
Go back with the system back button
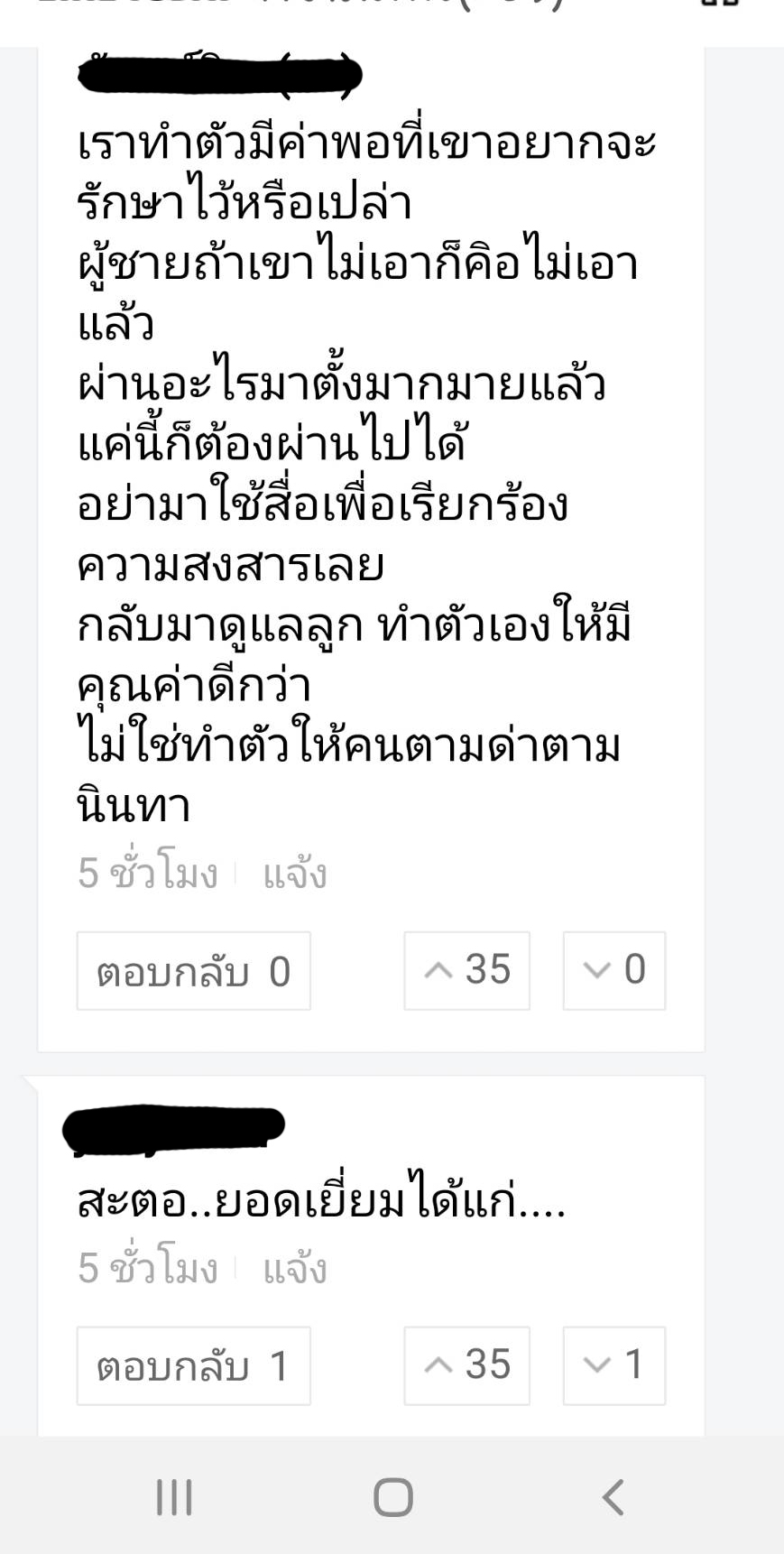click(x=613, y=1497)
